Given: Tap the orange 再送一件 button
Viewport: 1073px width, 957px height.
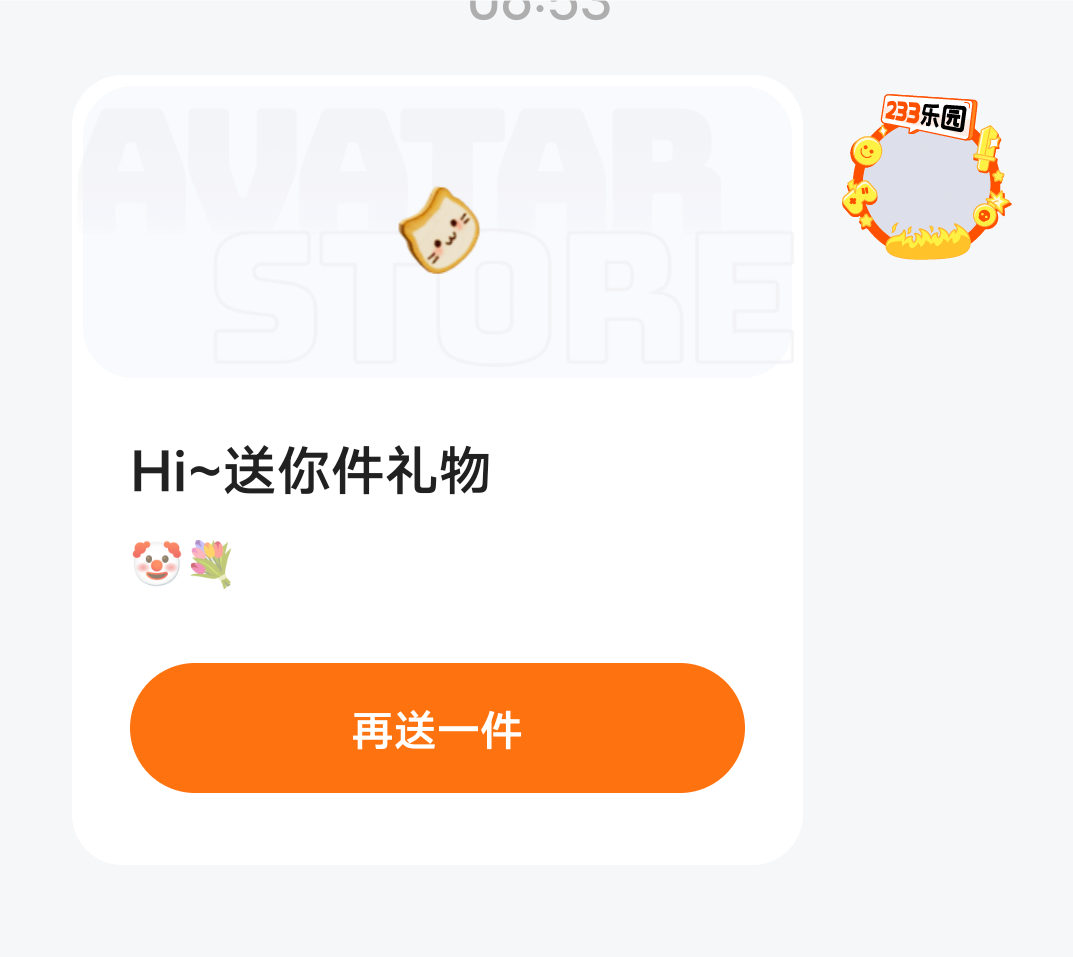Looking at the screenshot, I should 437,728.
